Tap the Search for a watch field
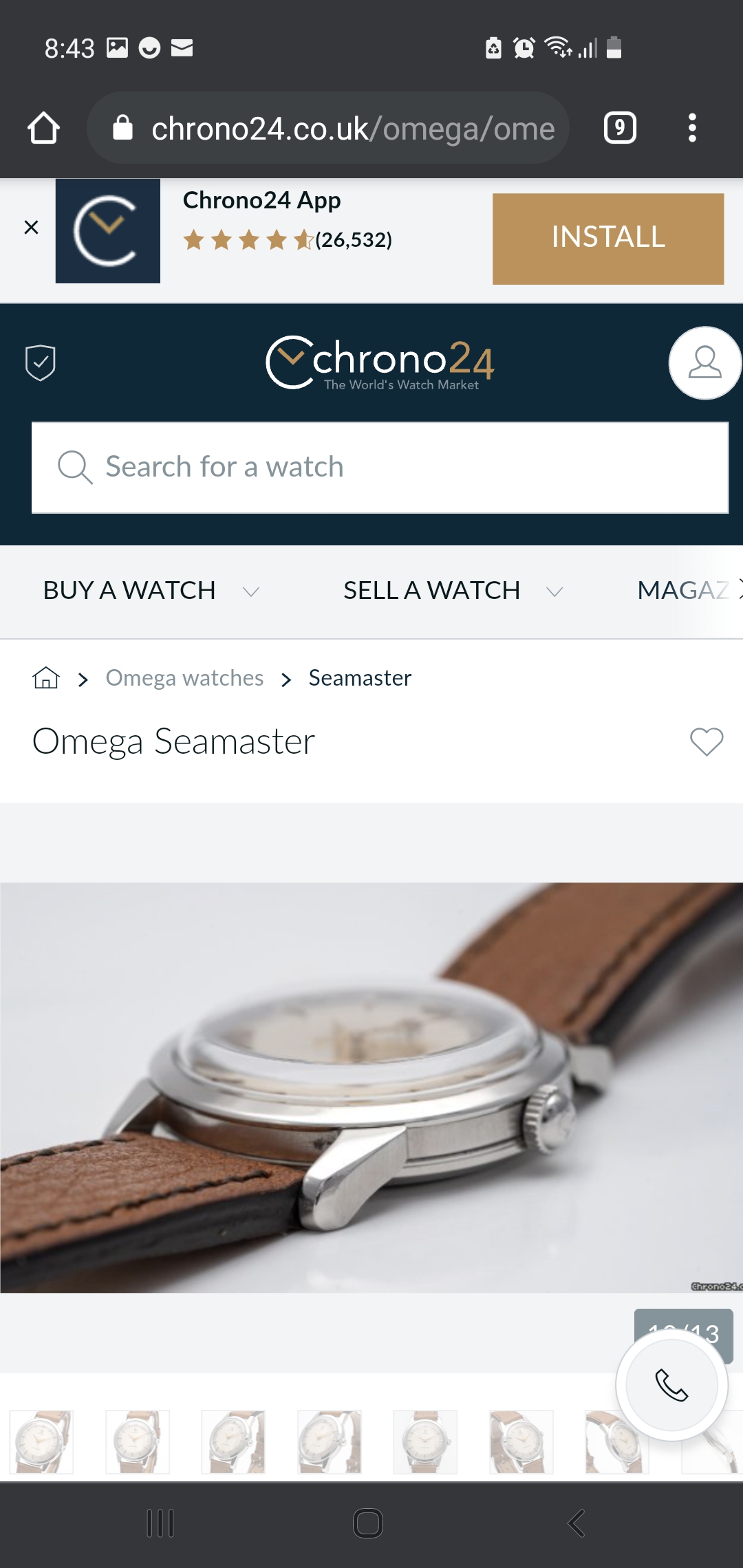This screenshot has height=1568, width=743. (x=380, y=467)
